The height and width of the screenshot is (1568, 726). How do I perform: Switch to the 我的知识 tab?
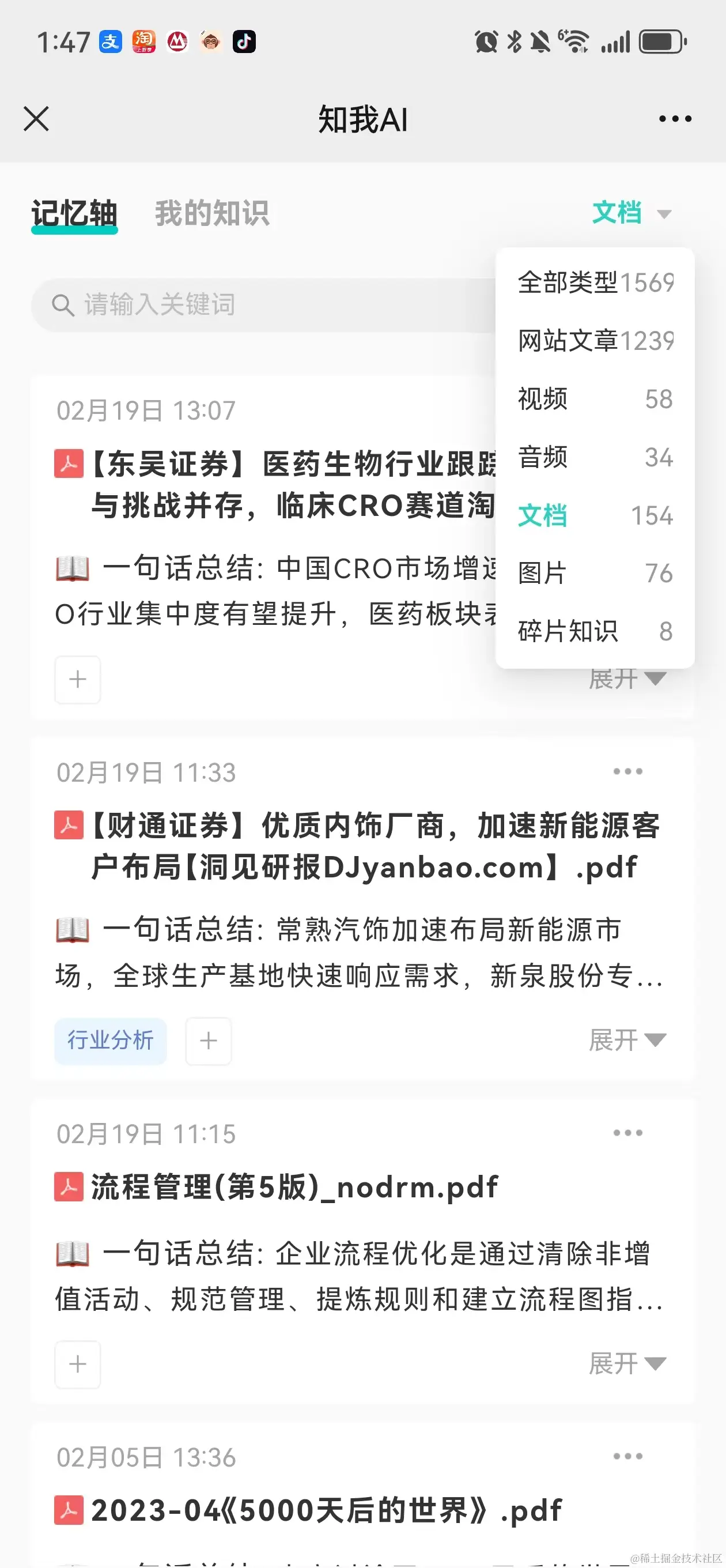tap(212, 214)
